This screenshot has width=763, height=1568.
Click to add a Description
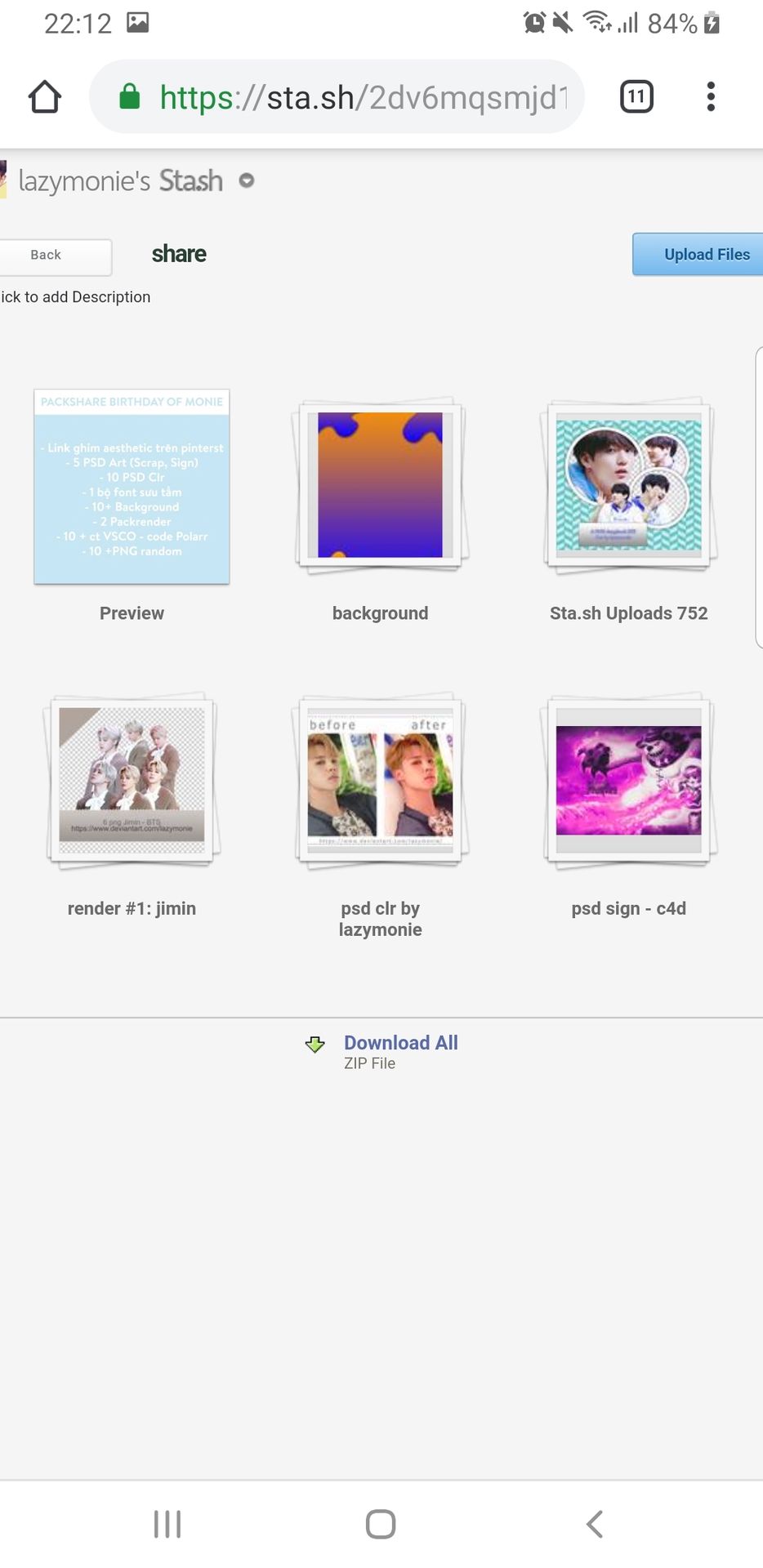[75, 297]
